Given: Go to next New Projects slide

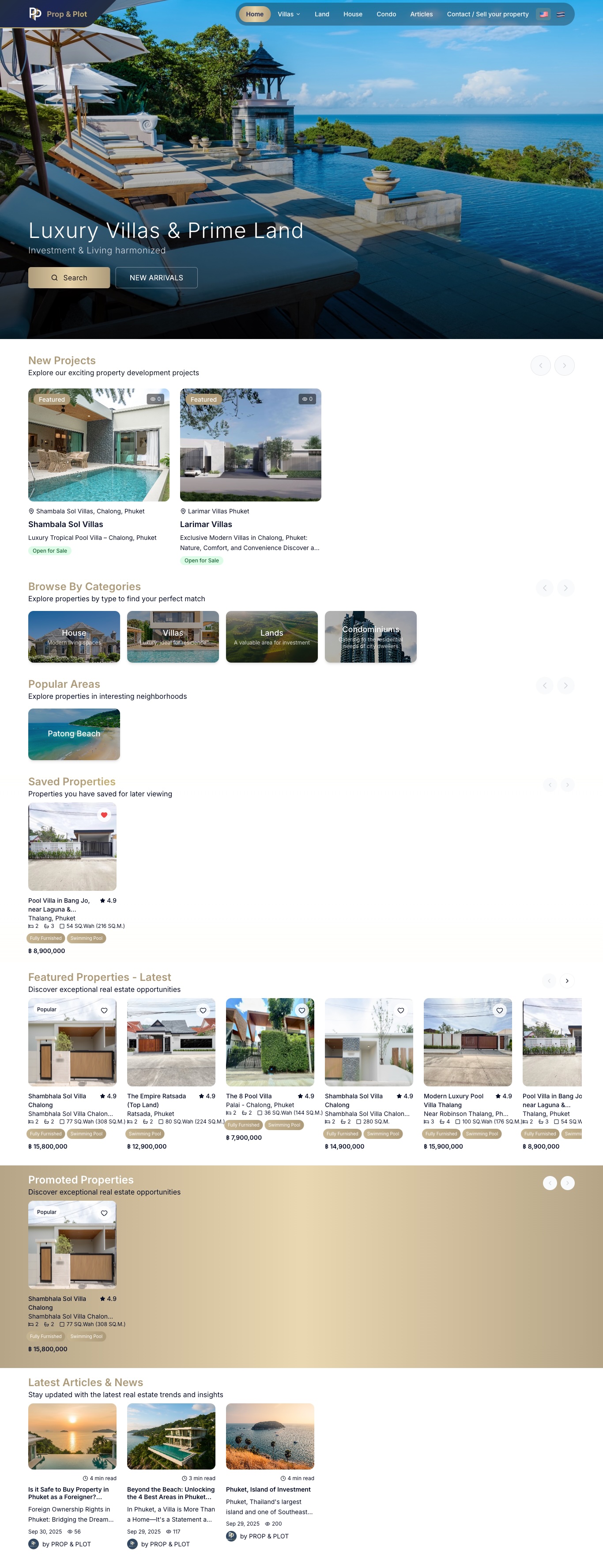Looking at the screenshot, I should point(564,365).
